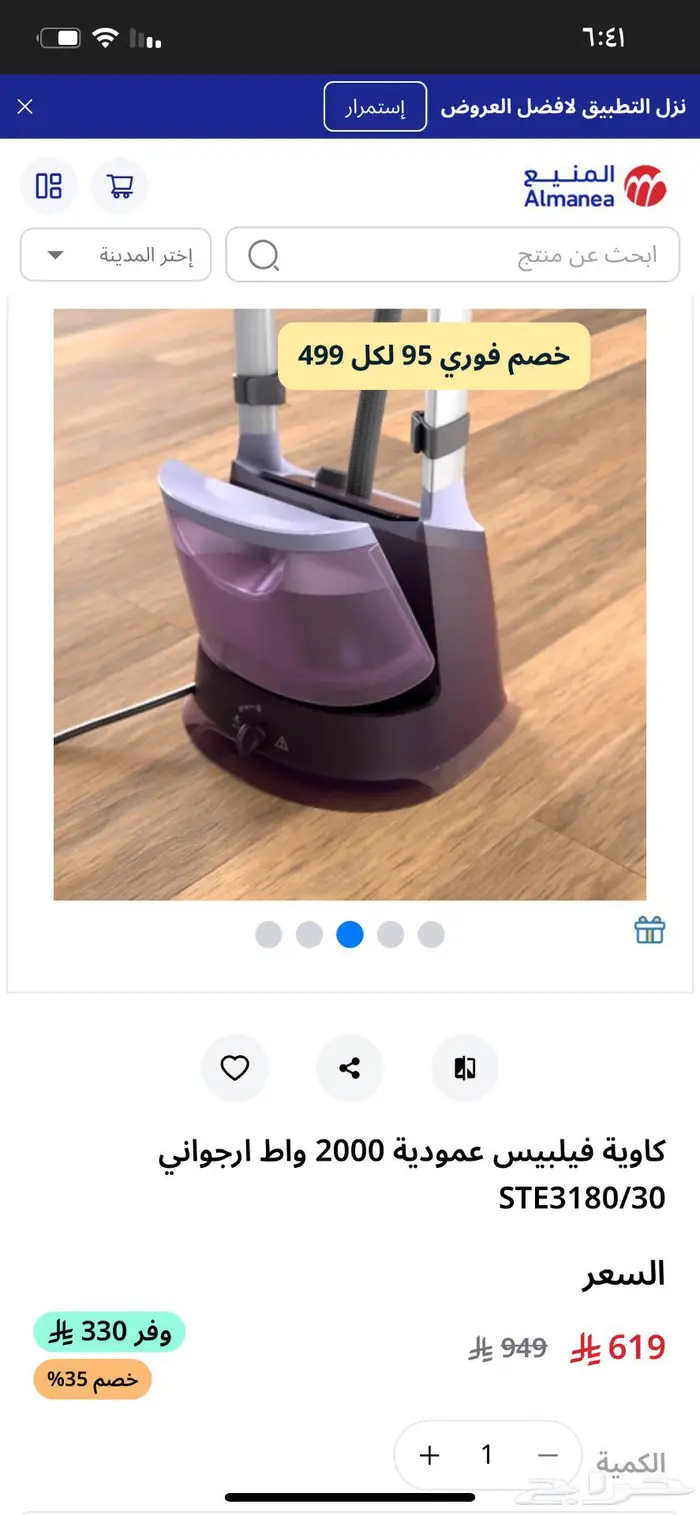The image size is (700, 1515).
Task: View the steamer product photo
Action: (350, 604)
